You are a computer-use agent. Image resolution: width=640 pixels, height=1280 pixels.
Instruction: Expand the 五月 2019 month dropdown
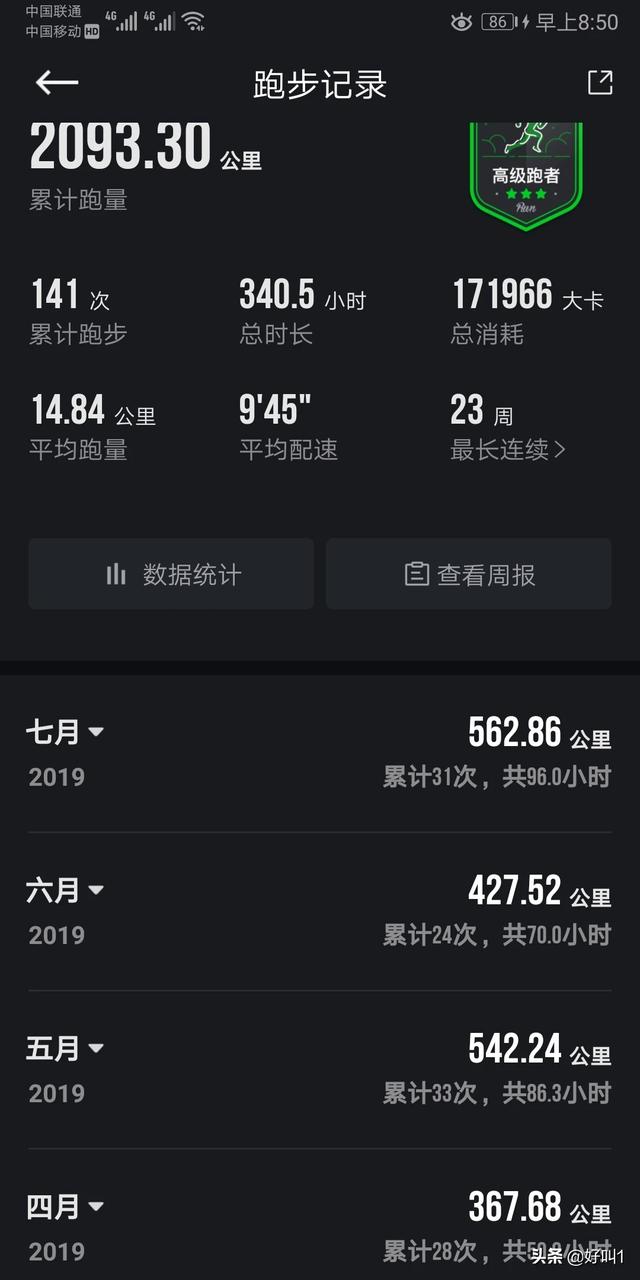pos(66,1048)
